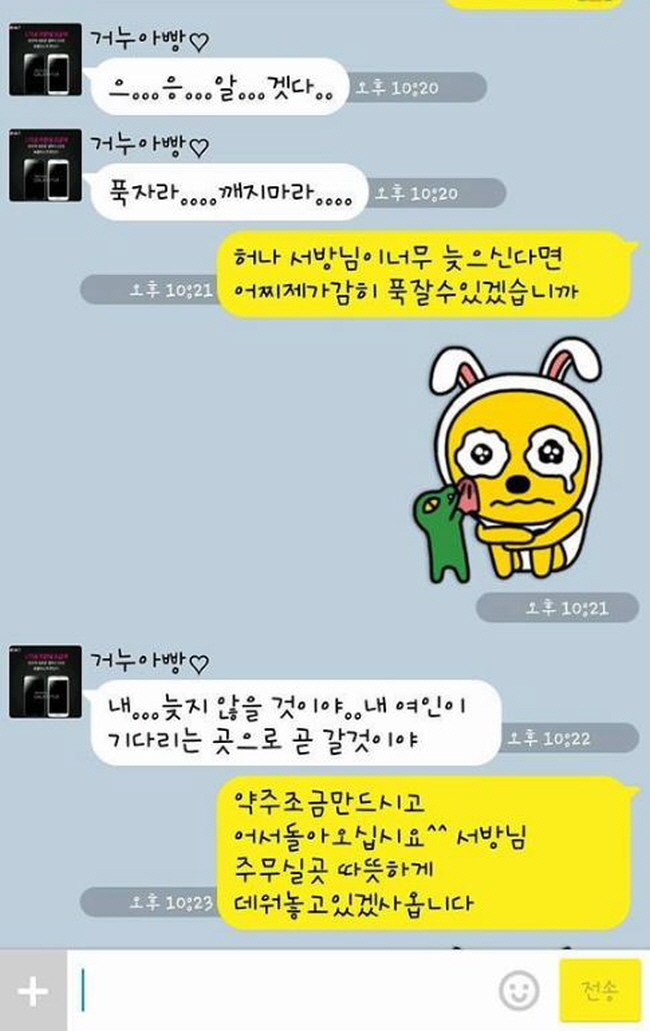Image resolution: width=650 pixels, height=1031 pixels.
Task: Open the plus attachment menu
Action: [x=33, y=991]
